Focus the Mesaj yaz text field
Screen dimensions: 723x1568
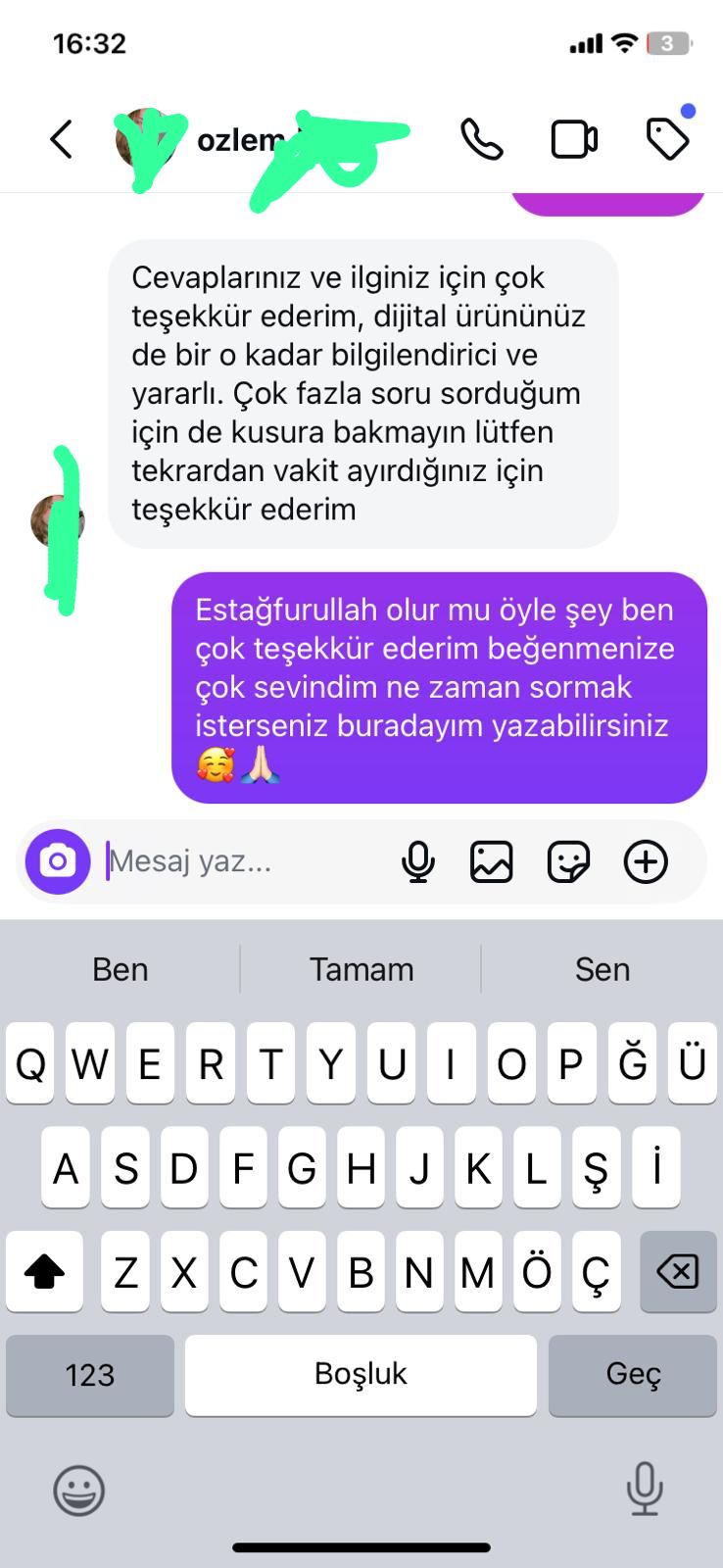click(245, 861)
